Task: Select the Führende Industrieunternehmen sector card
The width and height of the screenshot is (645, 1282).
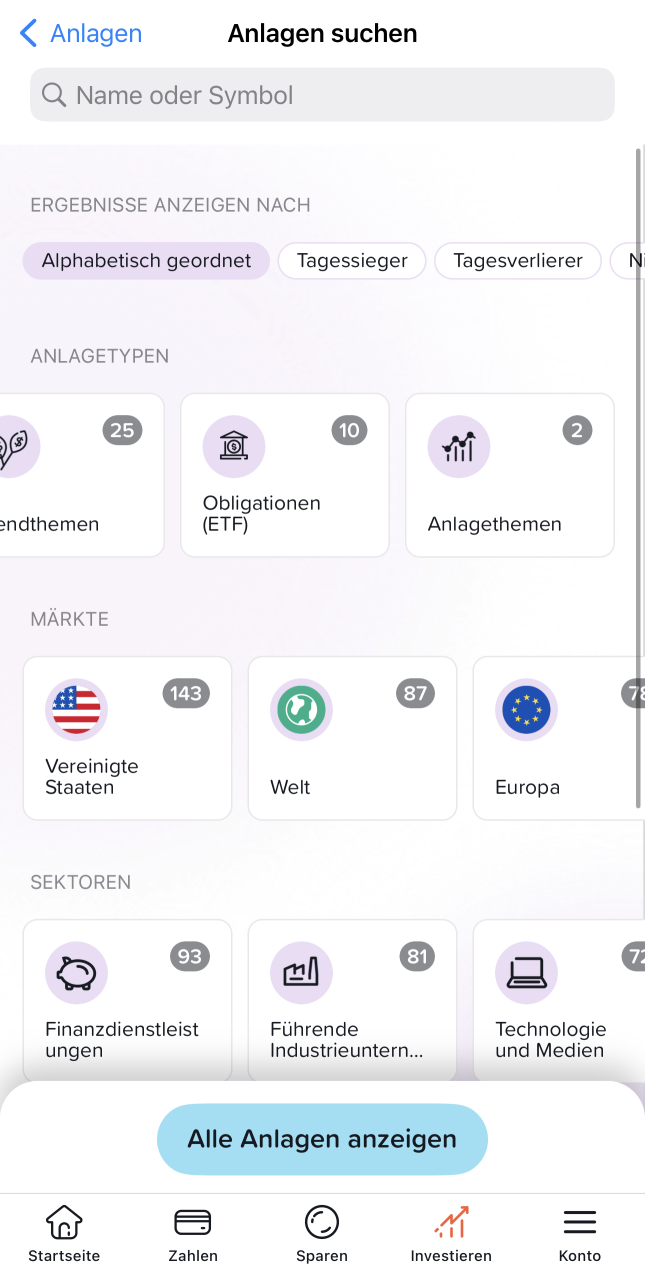Action: [x=352, y=1000]
